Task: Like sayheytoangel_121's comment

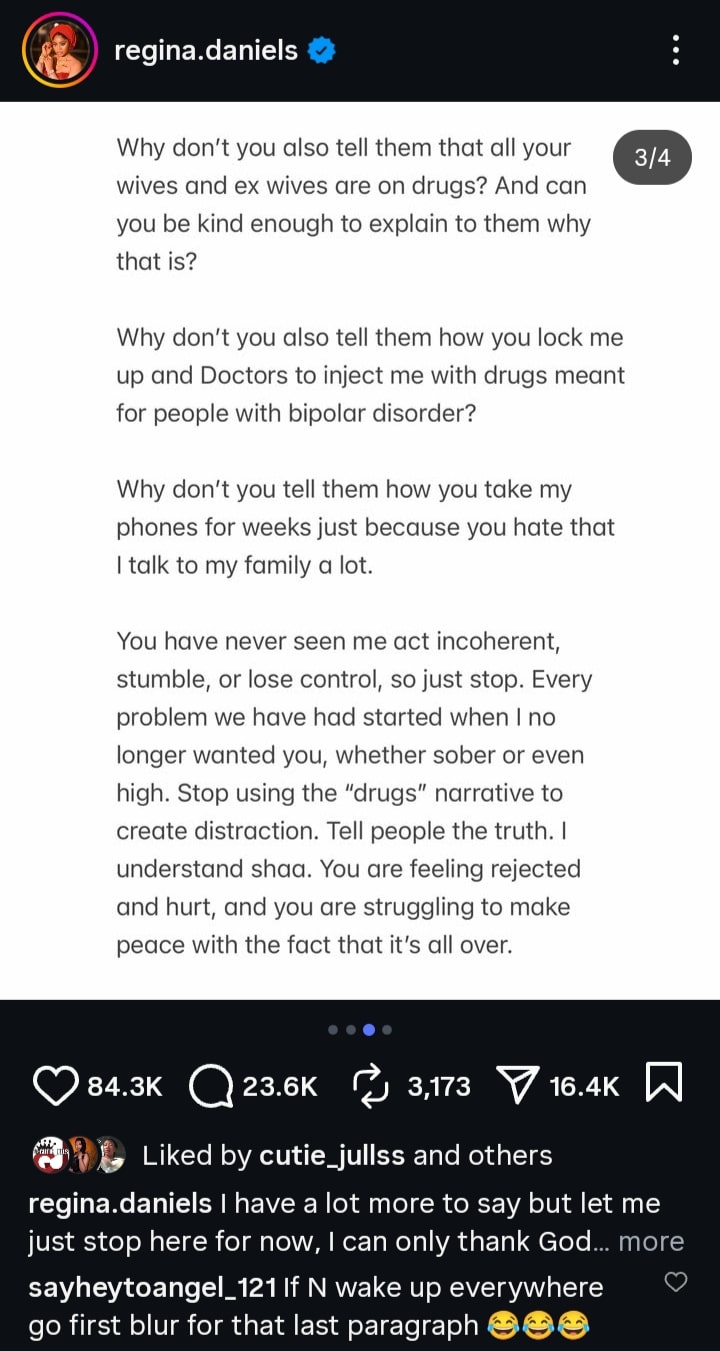Action: 676,1282
